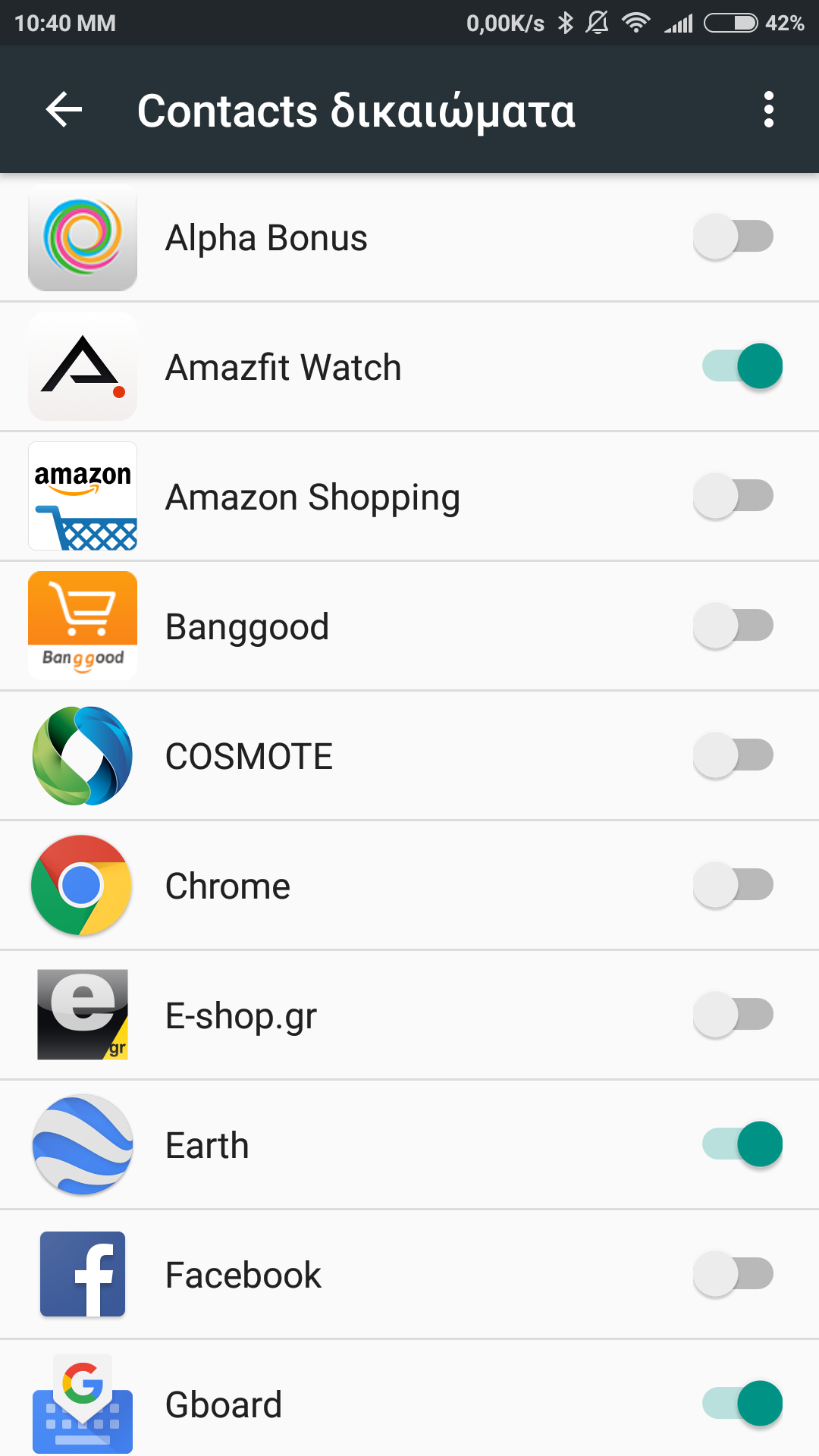Screen dimensions: 819x1456
Task: Turn on Contacts access for Amazon Shopping
Action: pyautogui.click(x=733, y=496)
